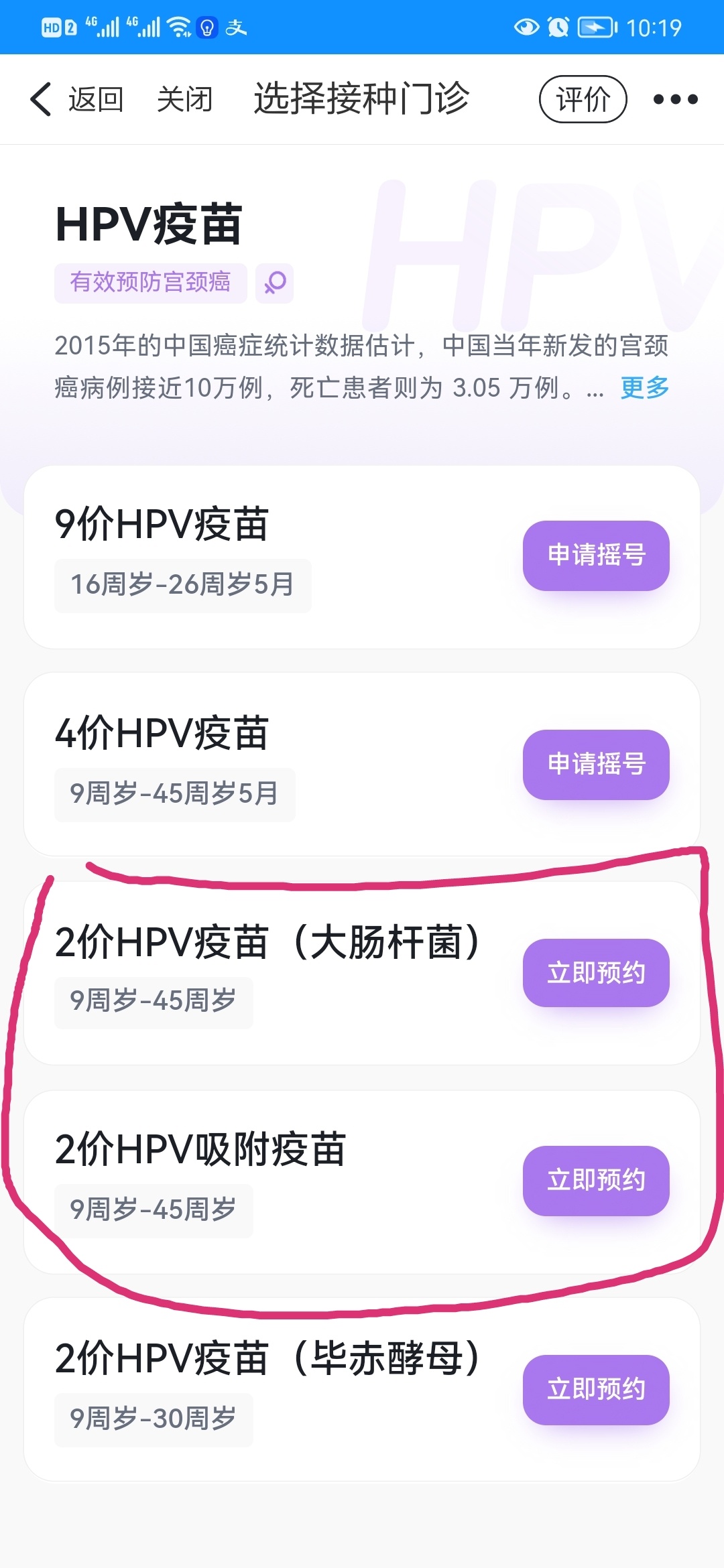Open the three-dot overflow menu

tap(675, 99)
